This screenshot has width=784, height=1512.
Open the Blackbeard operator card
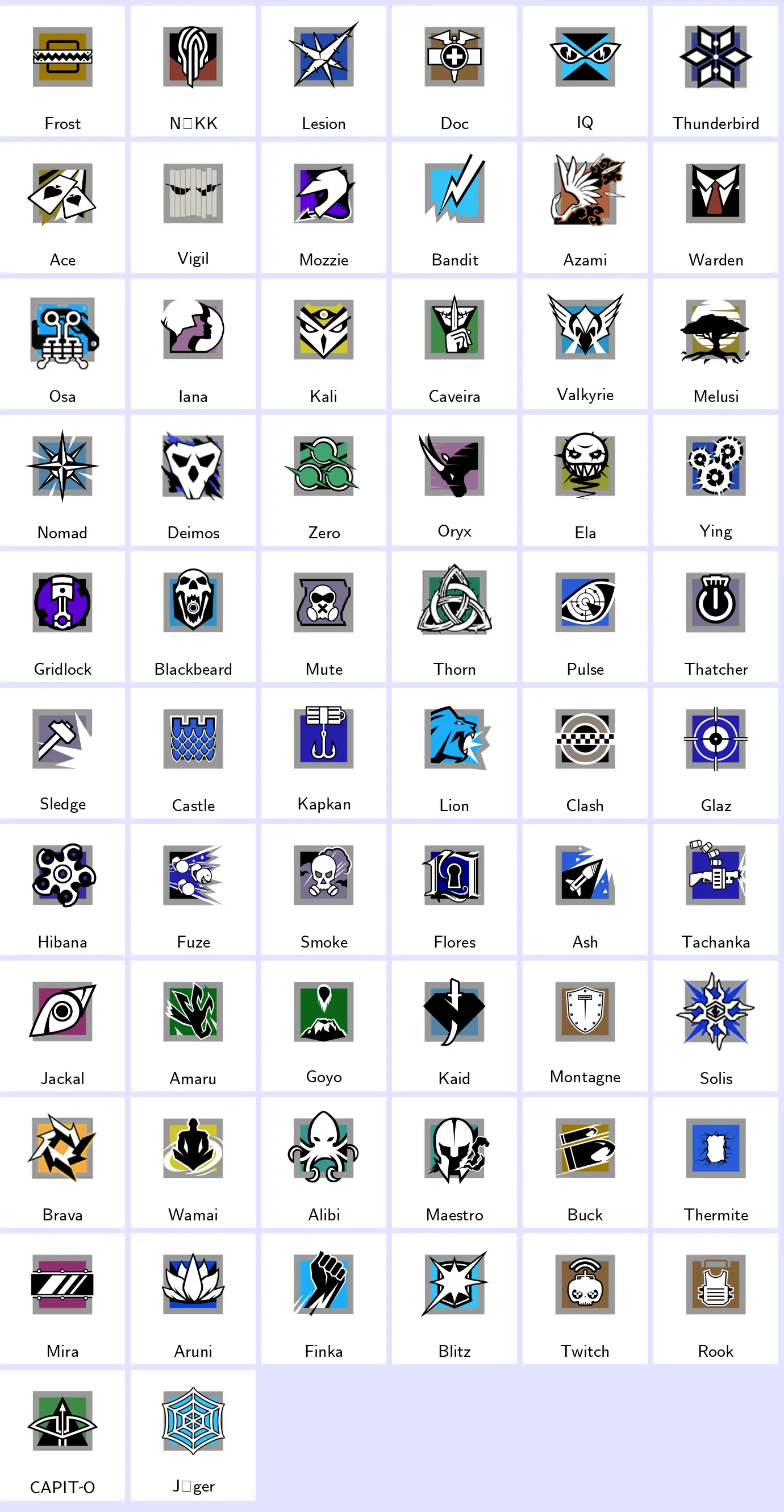(x=193, y=616)
